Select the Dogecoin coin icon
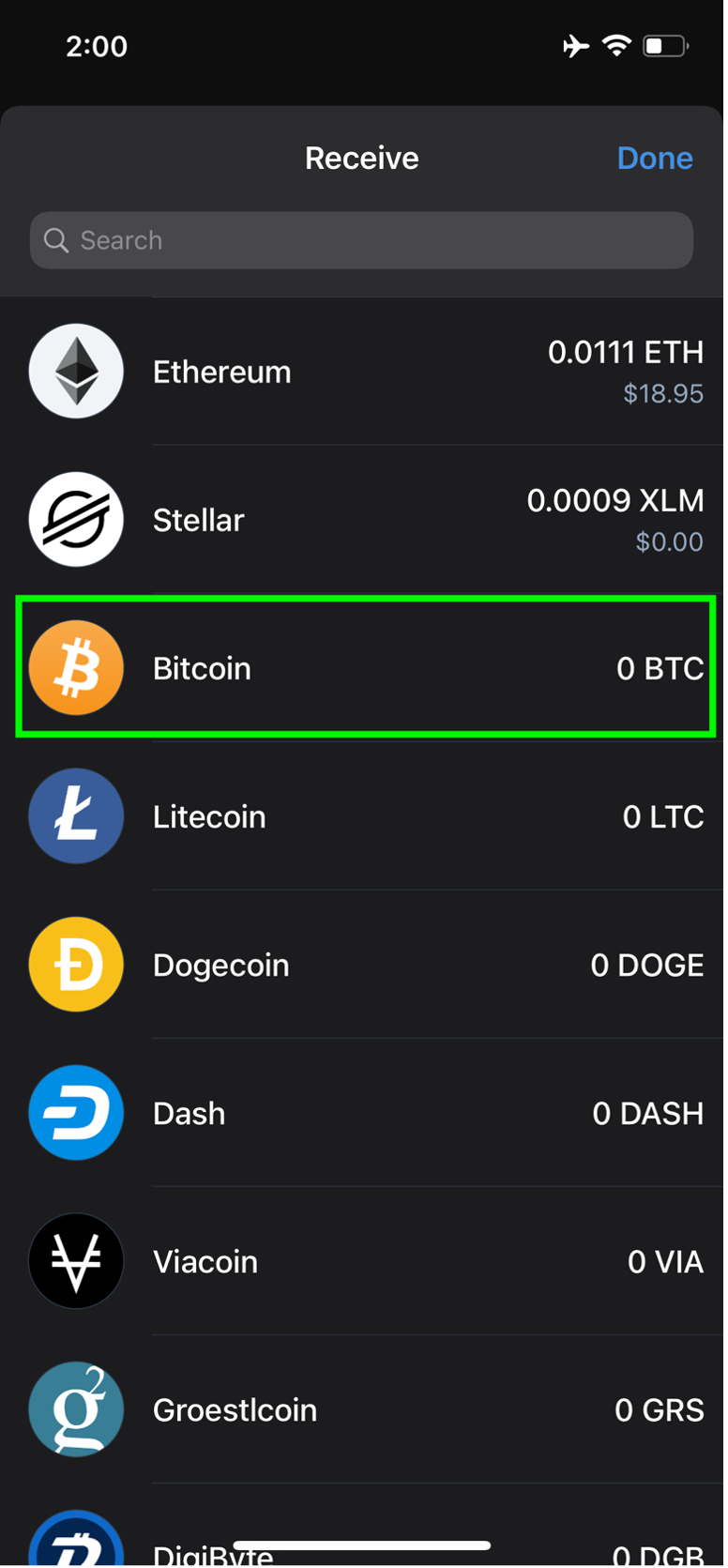This screenshot has height=1568, width=728. (x=76, y=965)
